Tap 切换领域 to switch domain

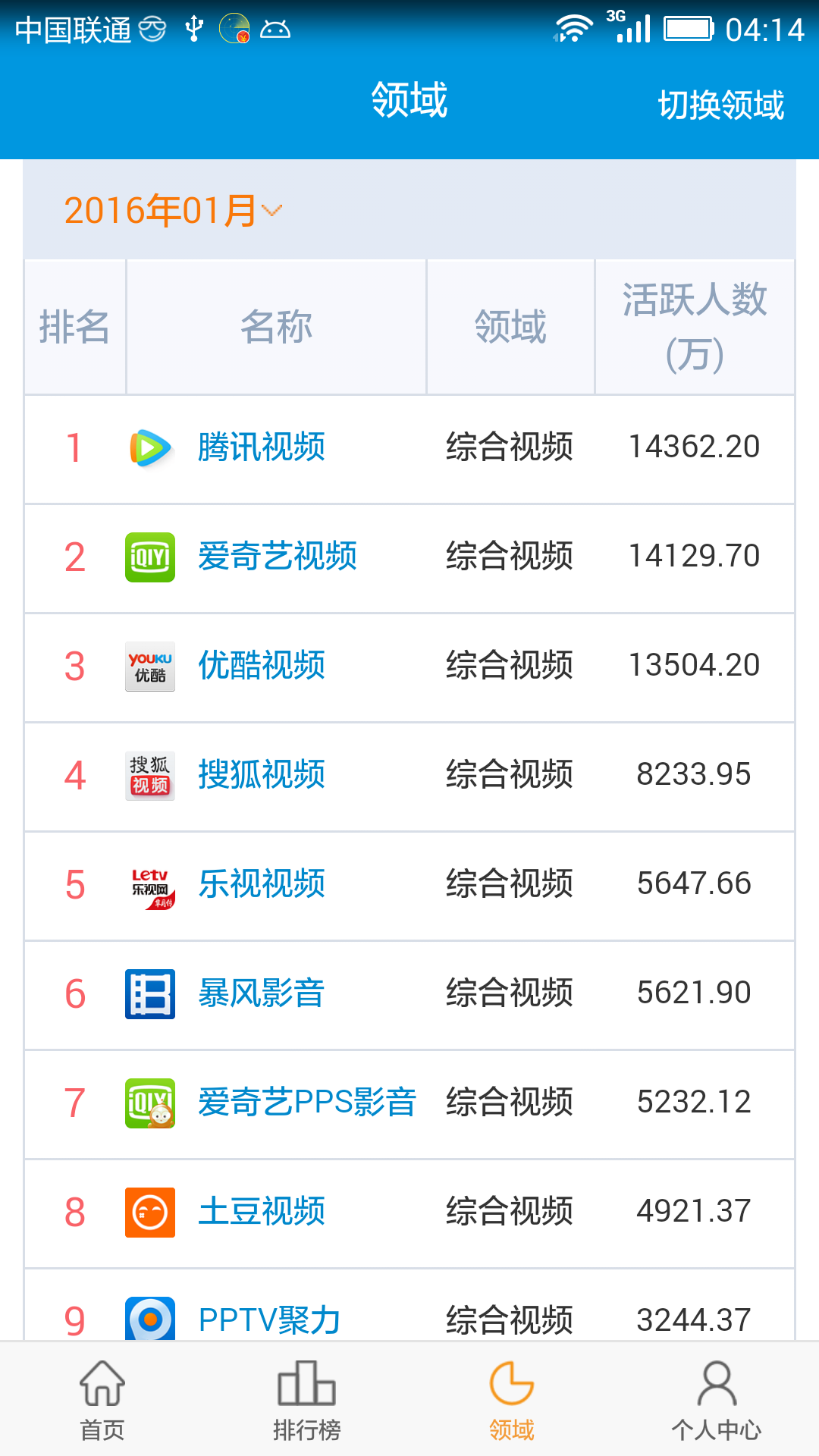pyautogui.click(x=720, y=105)
